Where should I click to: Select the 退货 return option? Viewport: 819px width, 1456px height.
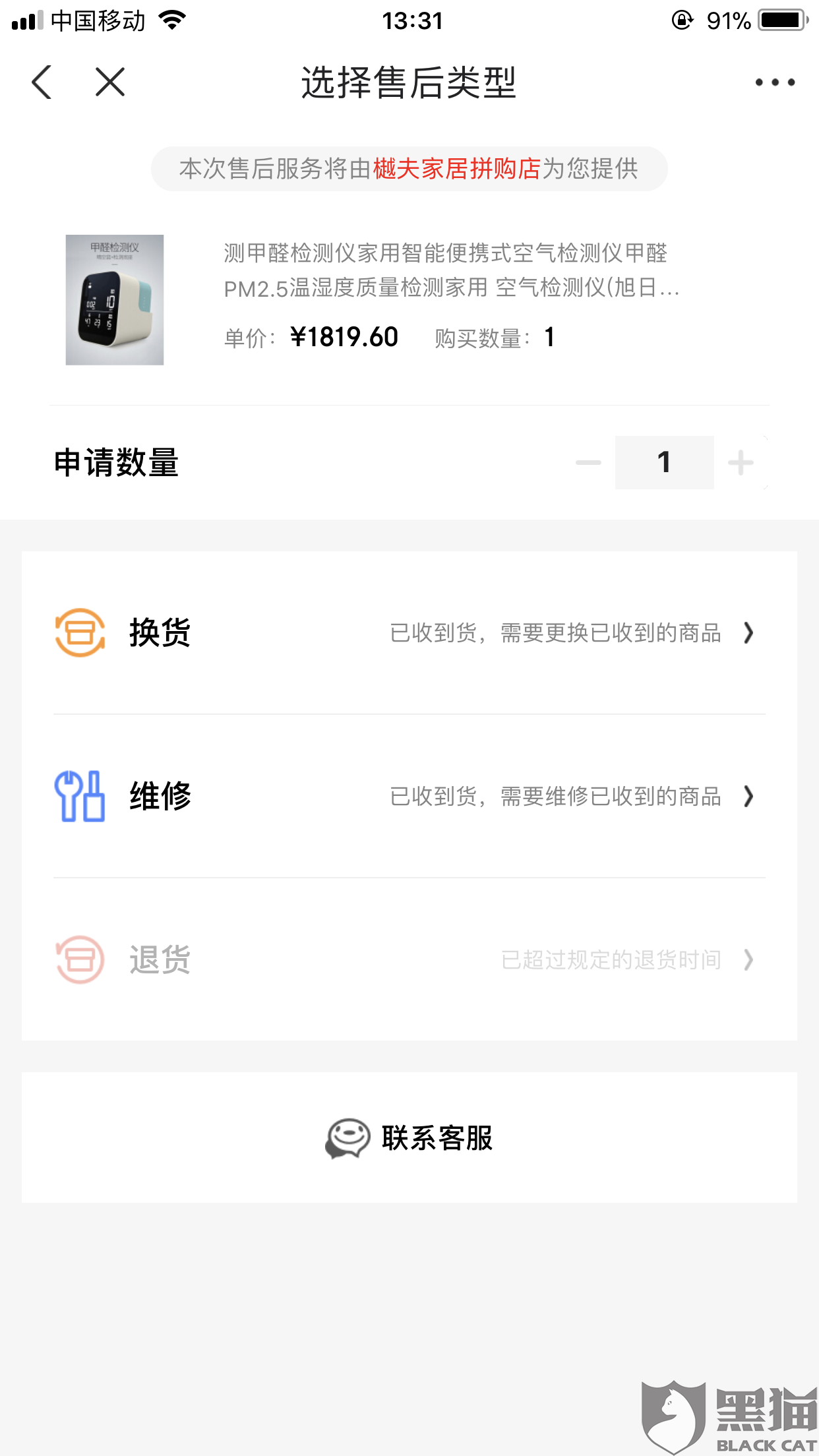[x=409, y=959]
